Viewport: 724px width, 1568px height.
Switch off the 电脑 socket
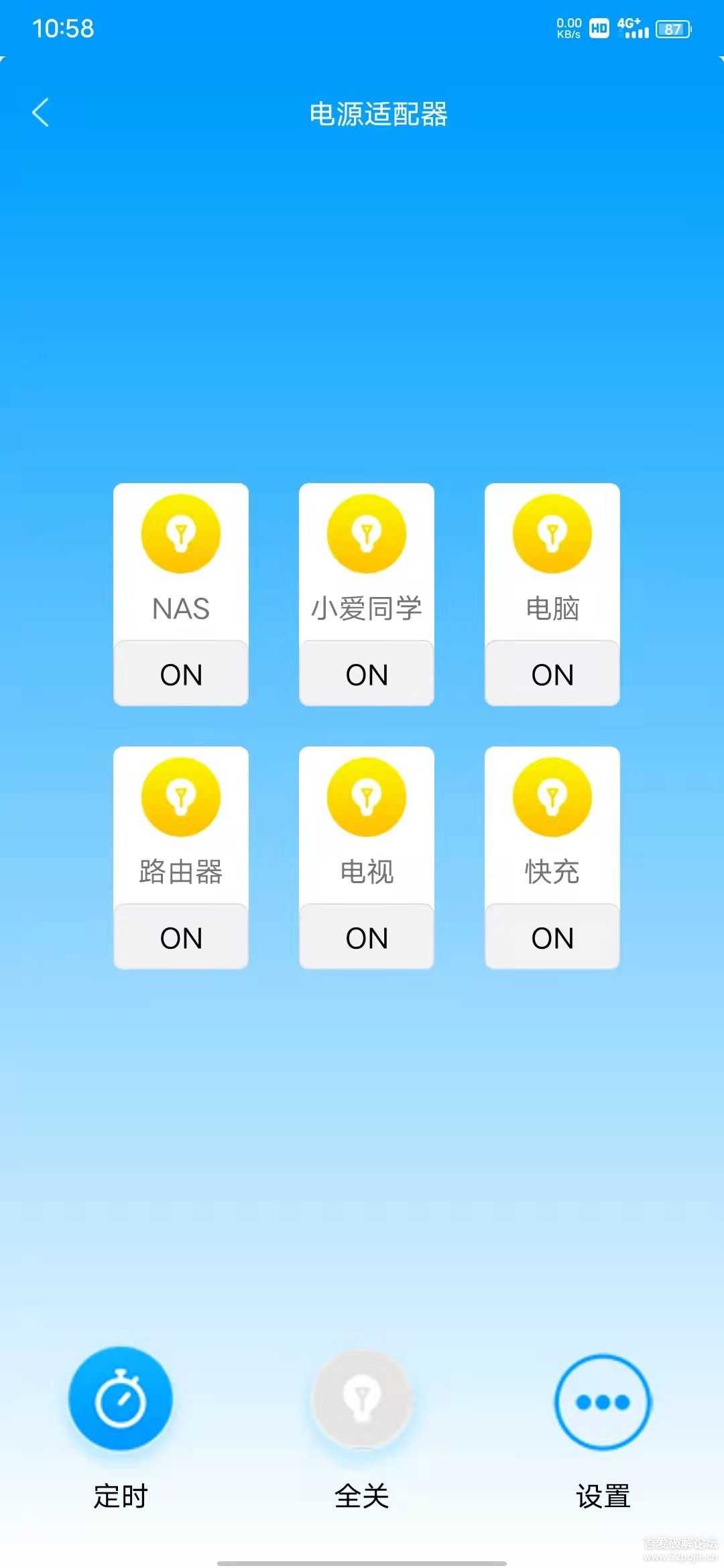click(552, 673)
